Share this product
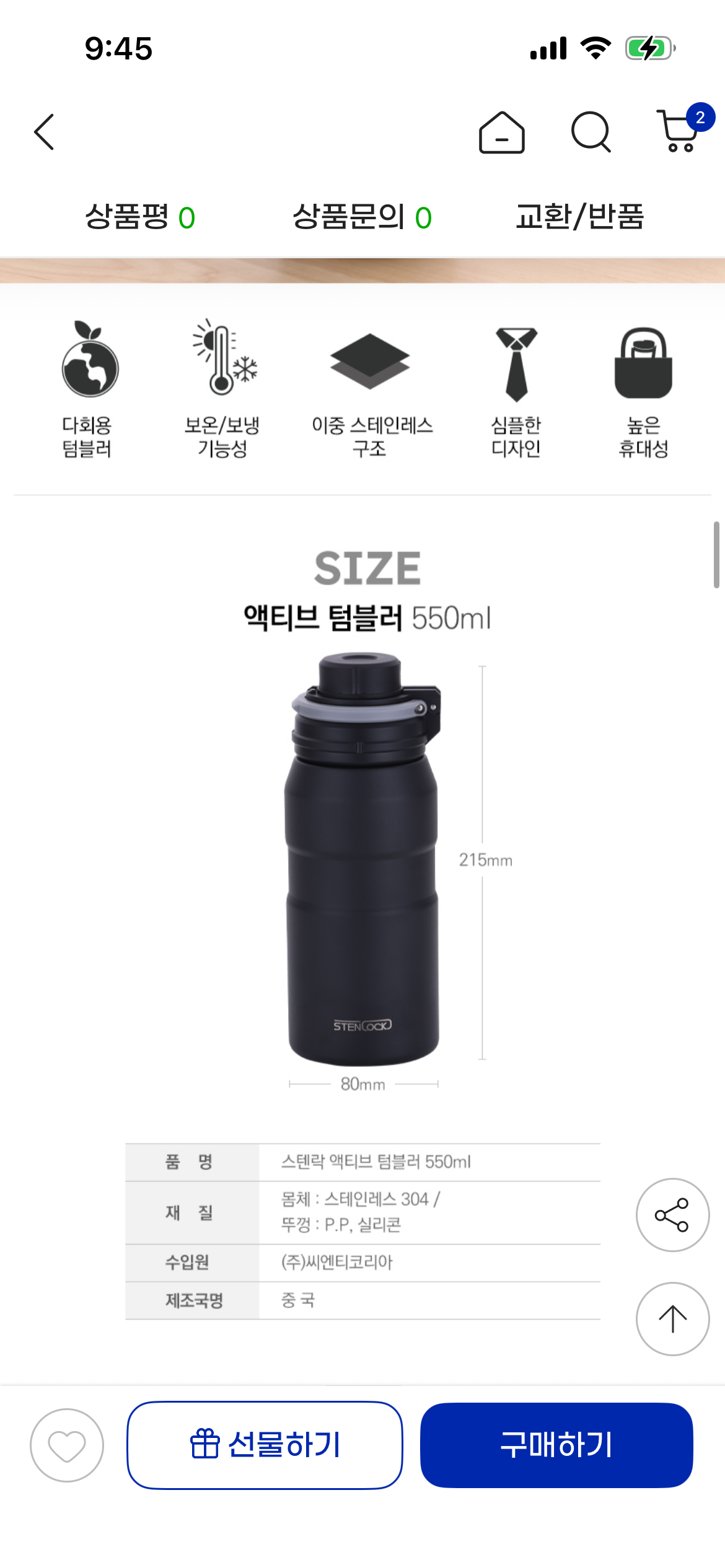This screenshot has height=1568, width=725. coord(672,1215)
